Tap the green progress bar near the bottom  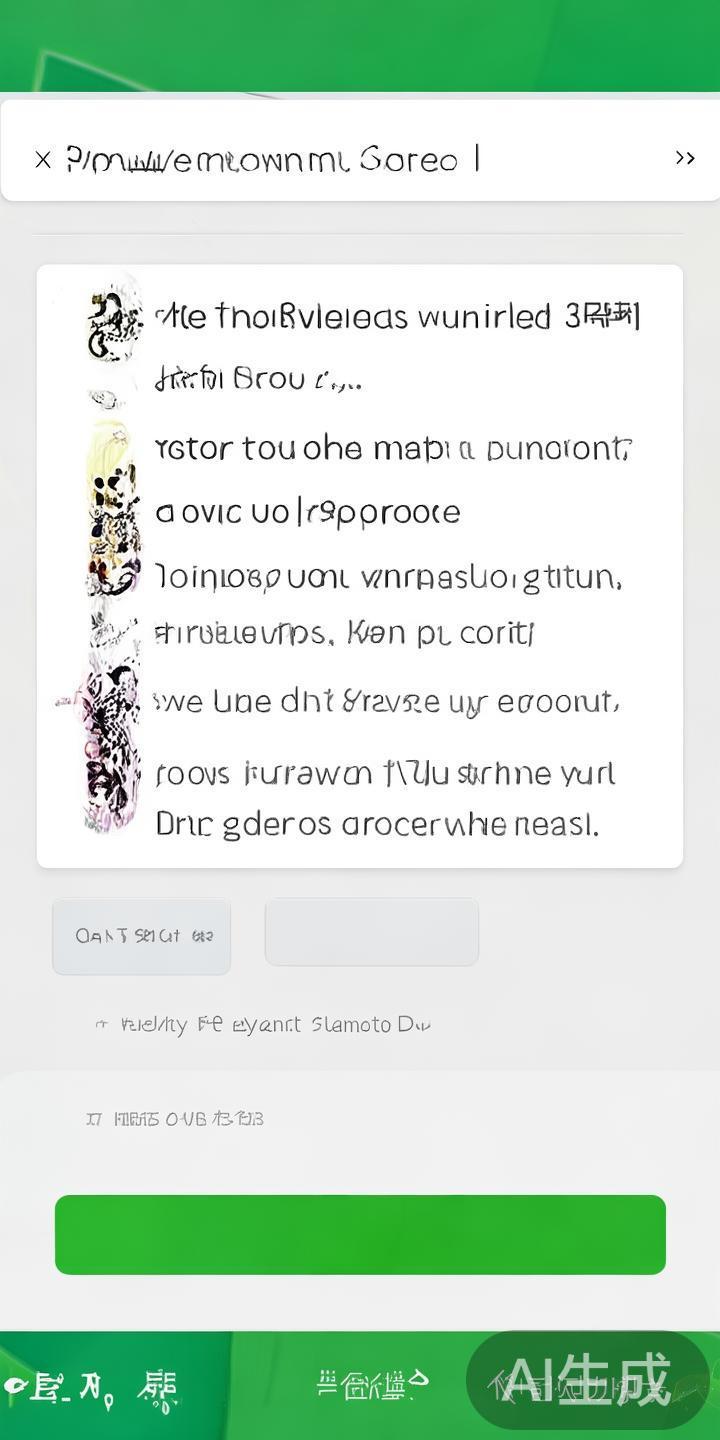tap(360, 1235)
